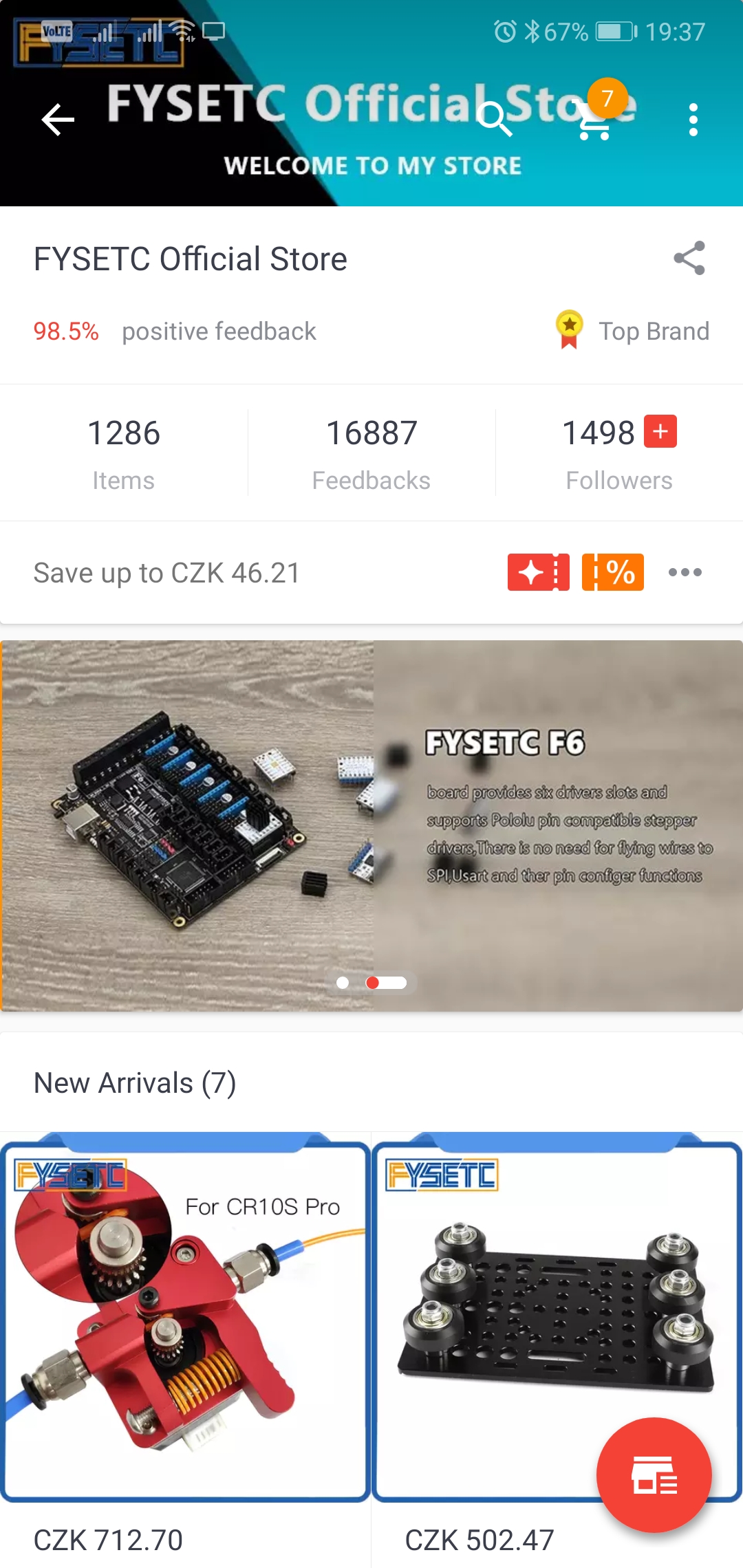Show more savings options with three dots
This screenshot has width=743, height=1568.
pyautogui.click(x=685, y=572)
